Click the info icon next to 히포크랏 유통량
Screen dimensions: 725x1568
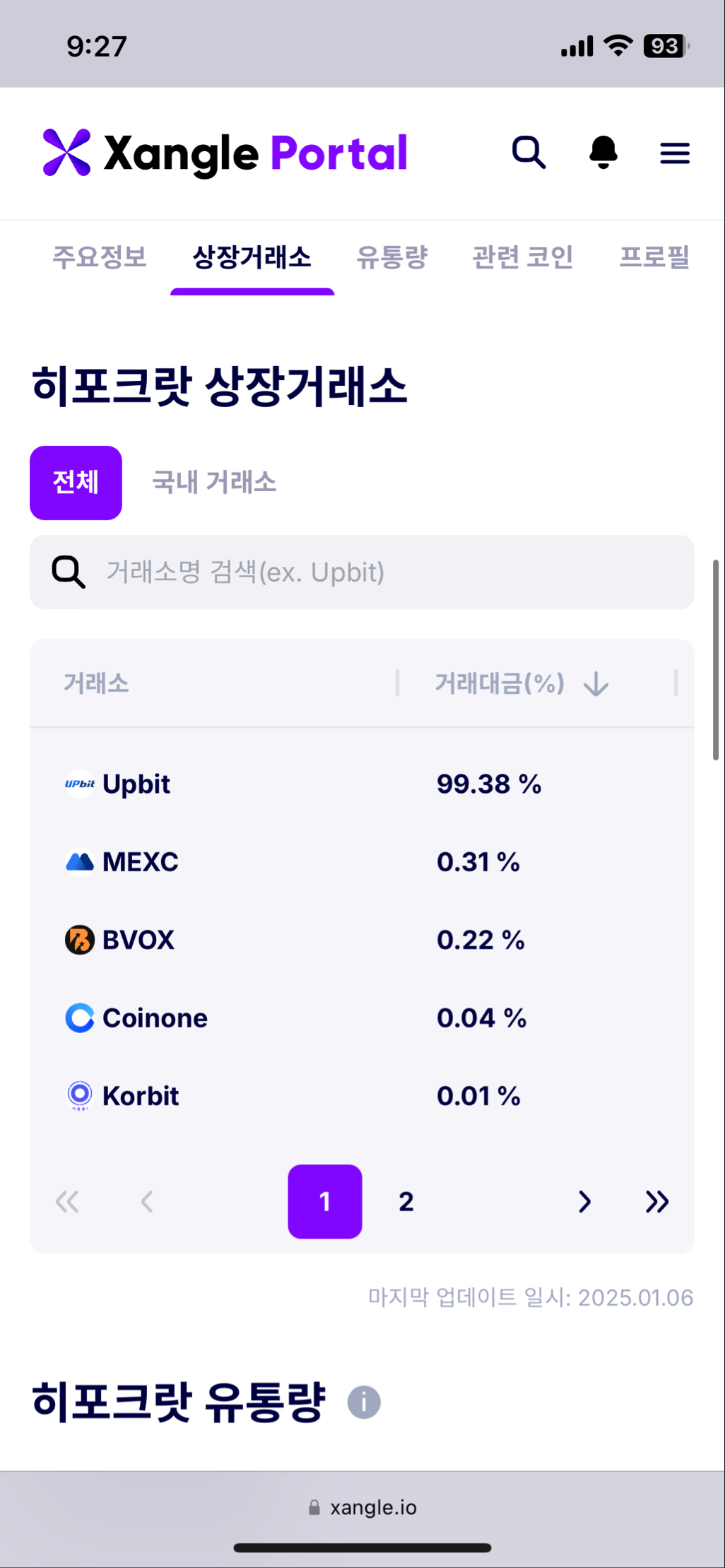coord(363,1401)
